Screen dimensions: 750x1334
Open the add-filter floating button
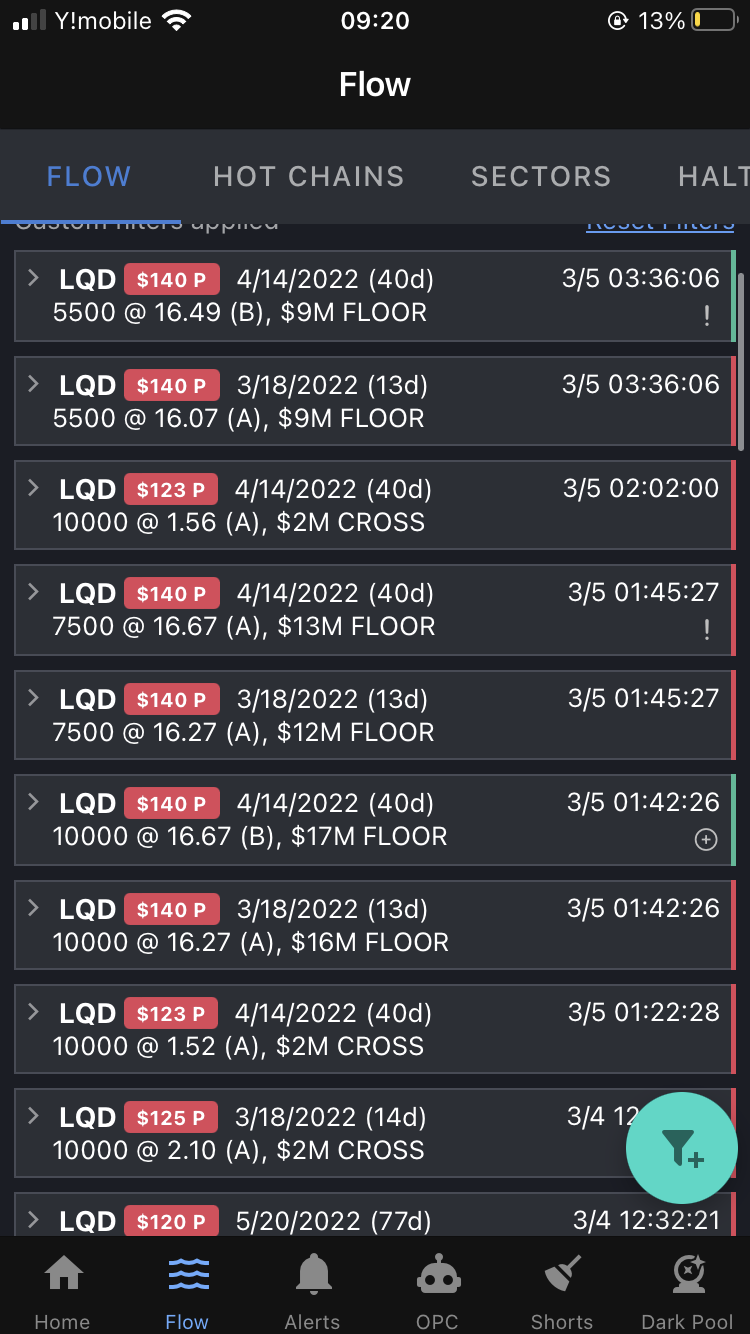point(682,1148)
